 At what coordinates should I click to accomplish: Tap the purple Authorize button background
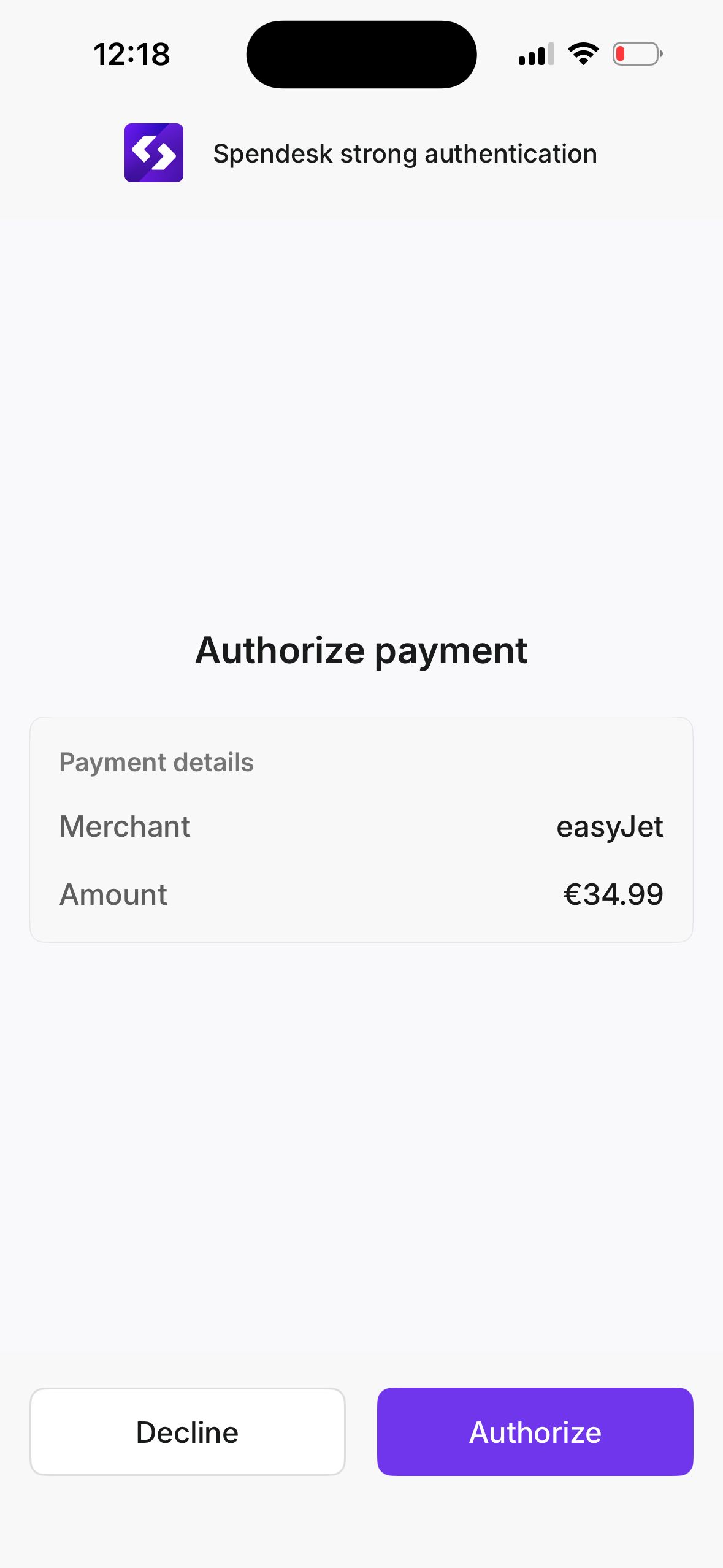[534, 1431]
